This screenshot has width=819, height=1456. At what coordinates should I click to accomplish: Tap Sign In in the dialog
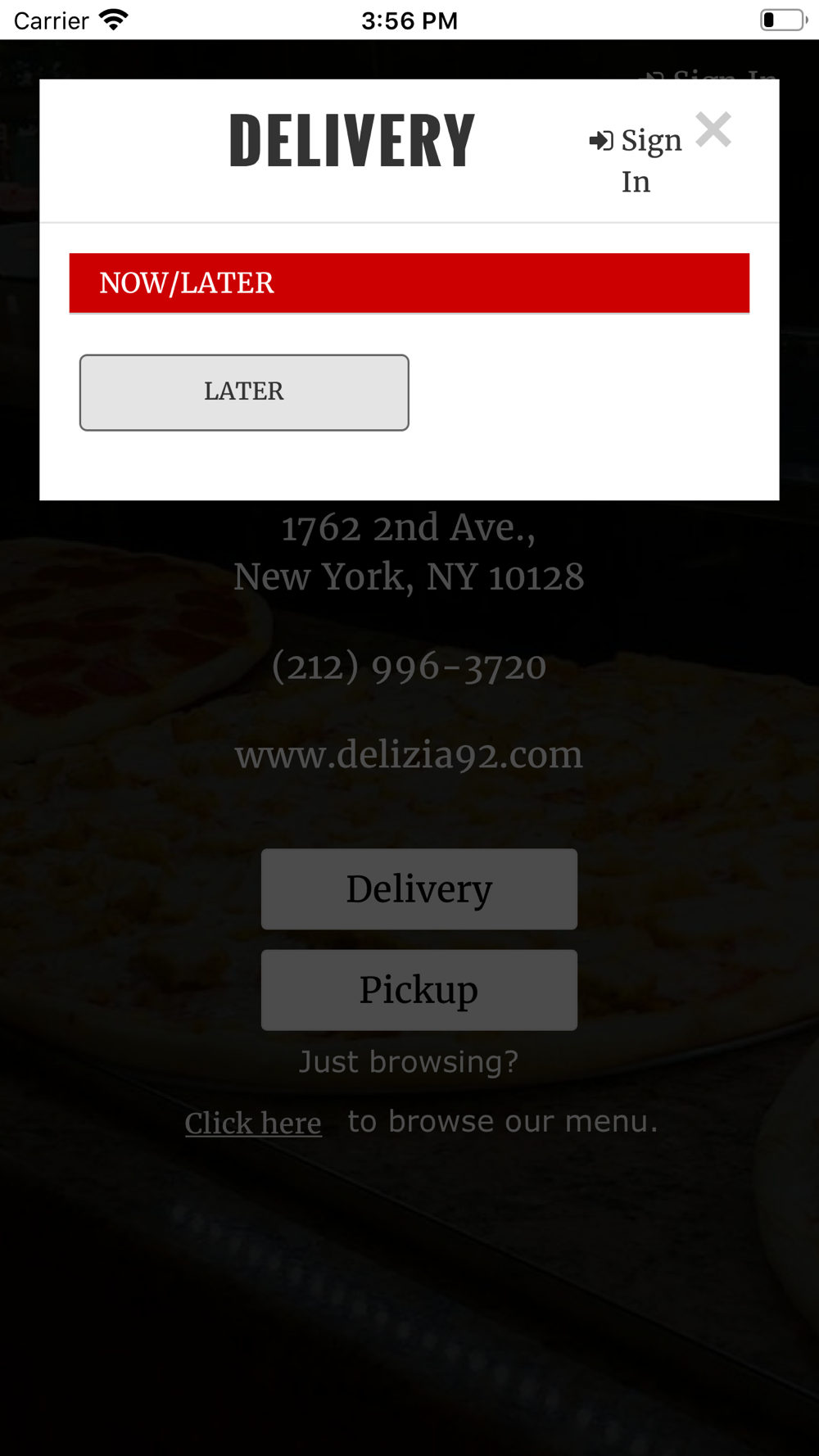(636, 161)
